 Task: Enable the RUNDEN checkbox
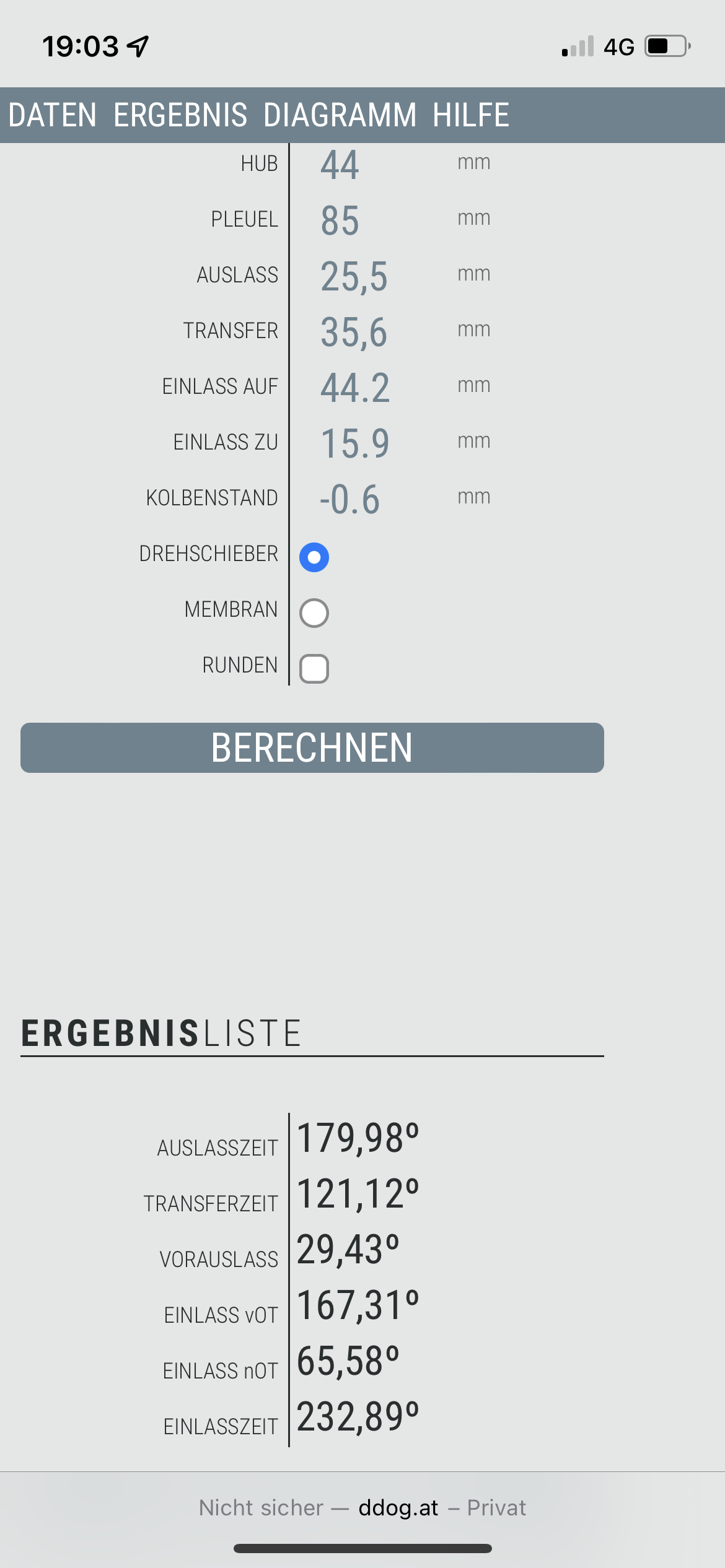(x=314, y=669)
